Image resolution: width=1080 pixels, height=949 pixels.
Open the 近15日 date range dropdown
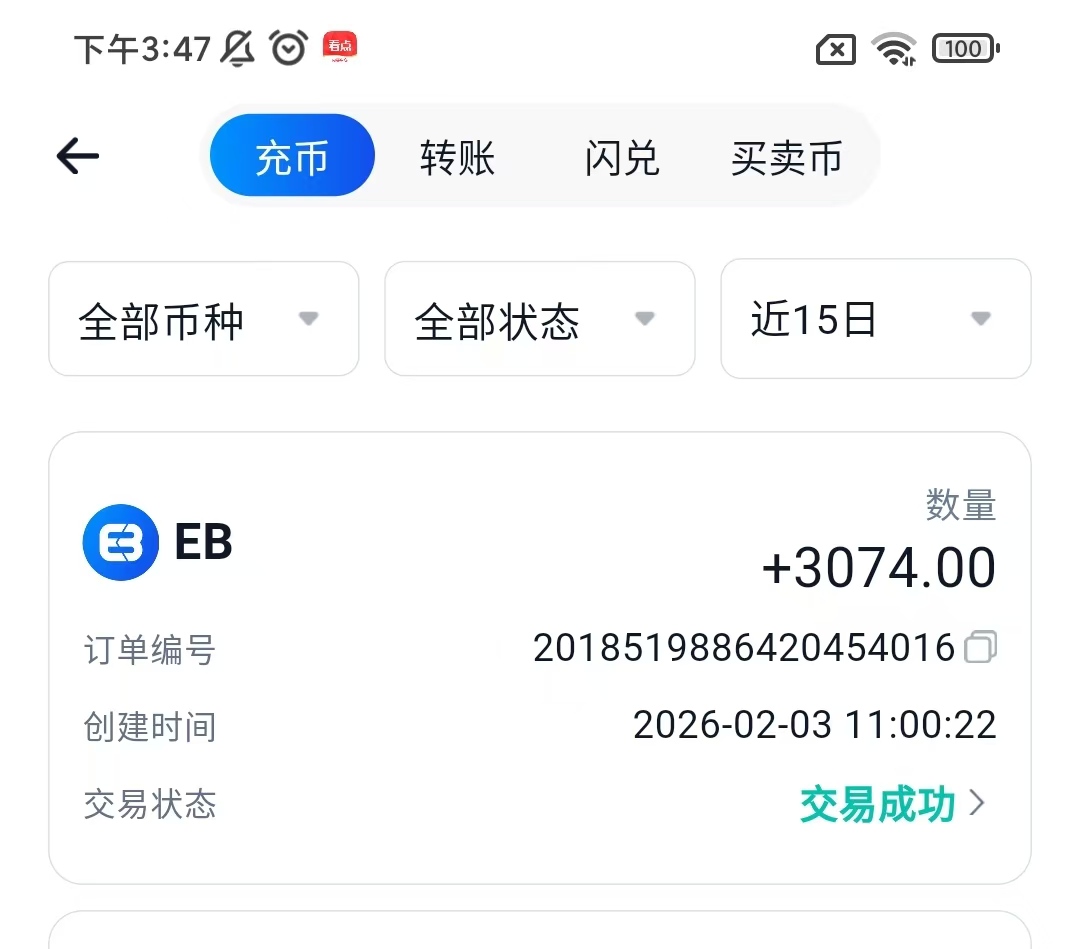point(875,320)
